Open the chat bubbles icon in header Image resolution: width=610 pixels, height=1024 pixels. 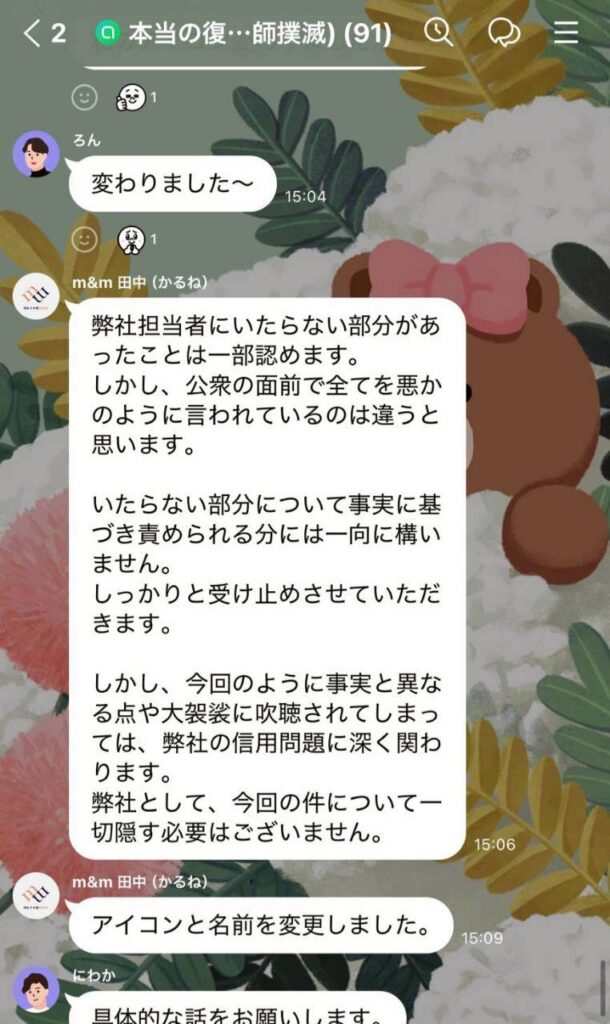click(504, 32)
